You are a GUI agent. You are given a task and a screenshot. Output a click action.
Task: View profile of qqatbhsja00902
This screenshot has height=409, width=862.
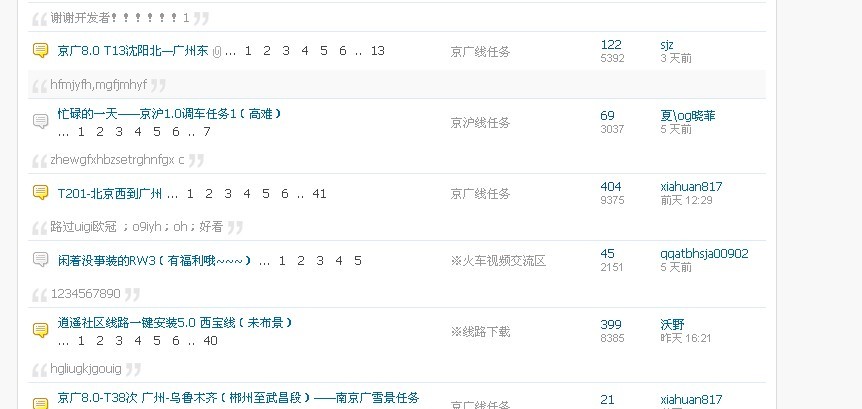[704, 254]
